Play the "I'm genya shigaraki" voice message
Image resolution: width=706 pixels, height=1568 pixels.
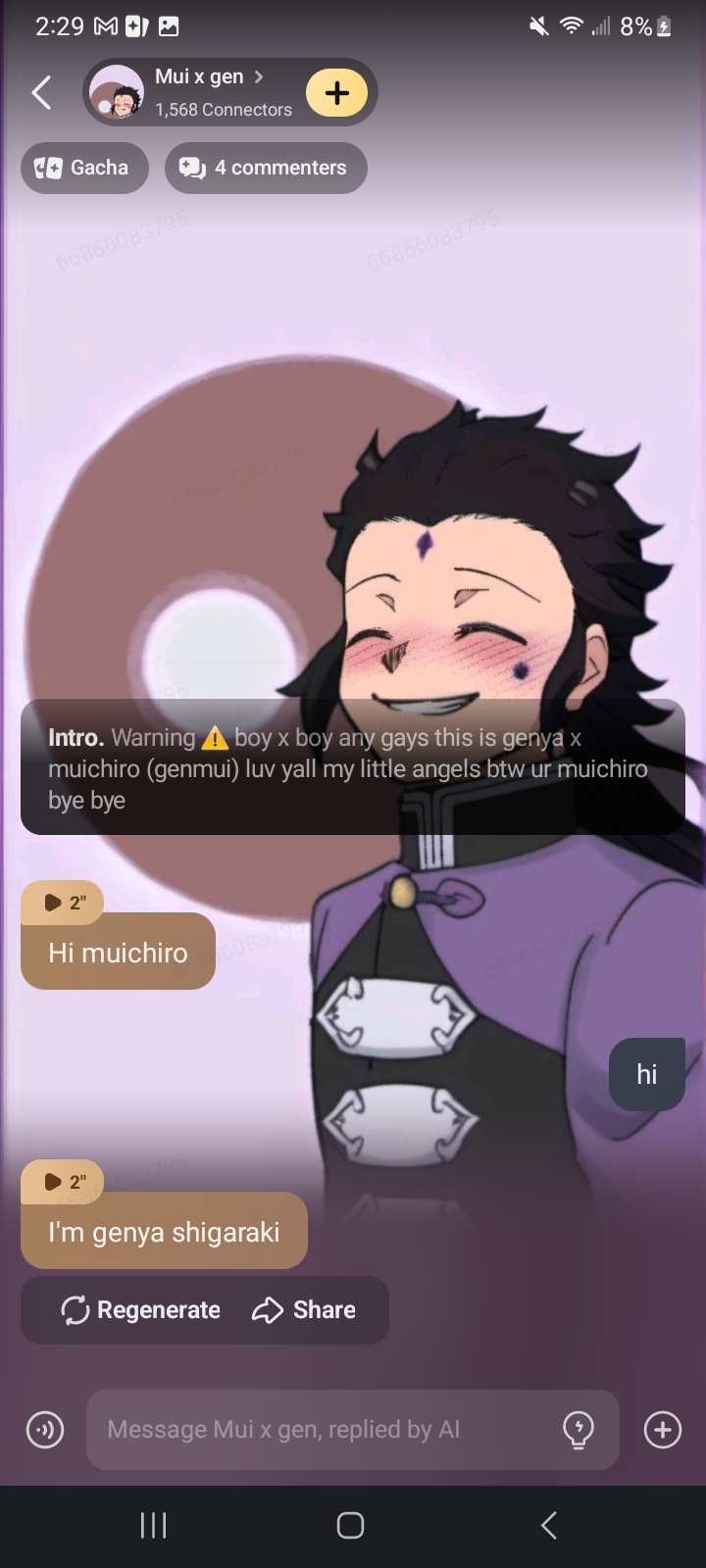(x=63, y=1181)
